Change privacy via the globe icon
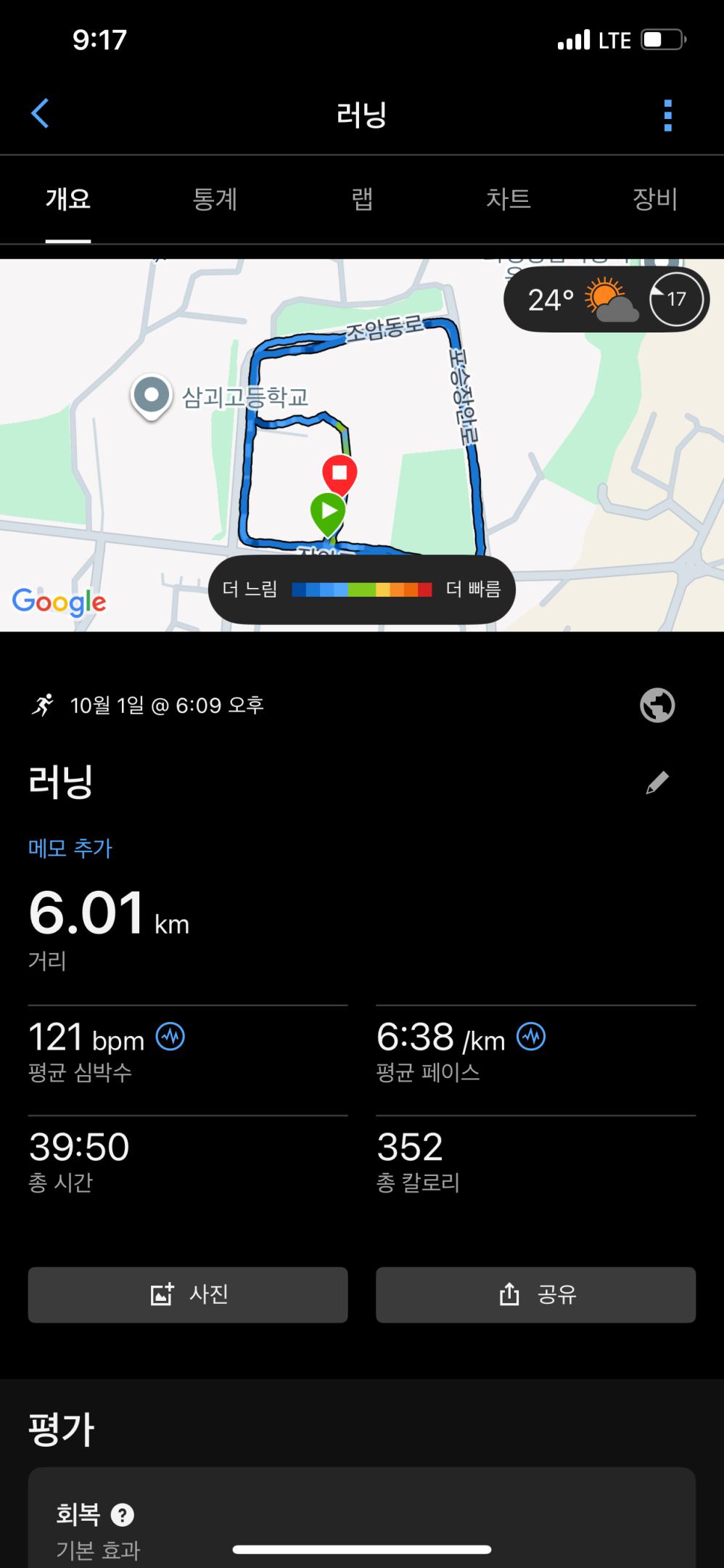The width and height of the screenshot is (724, 1568). (657, 705)
